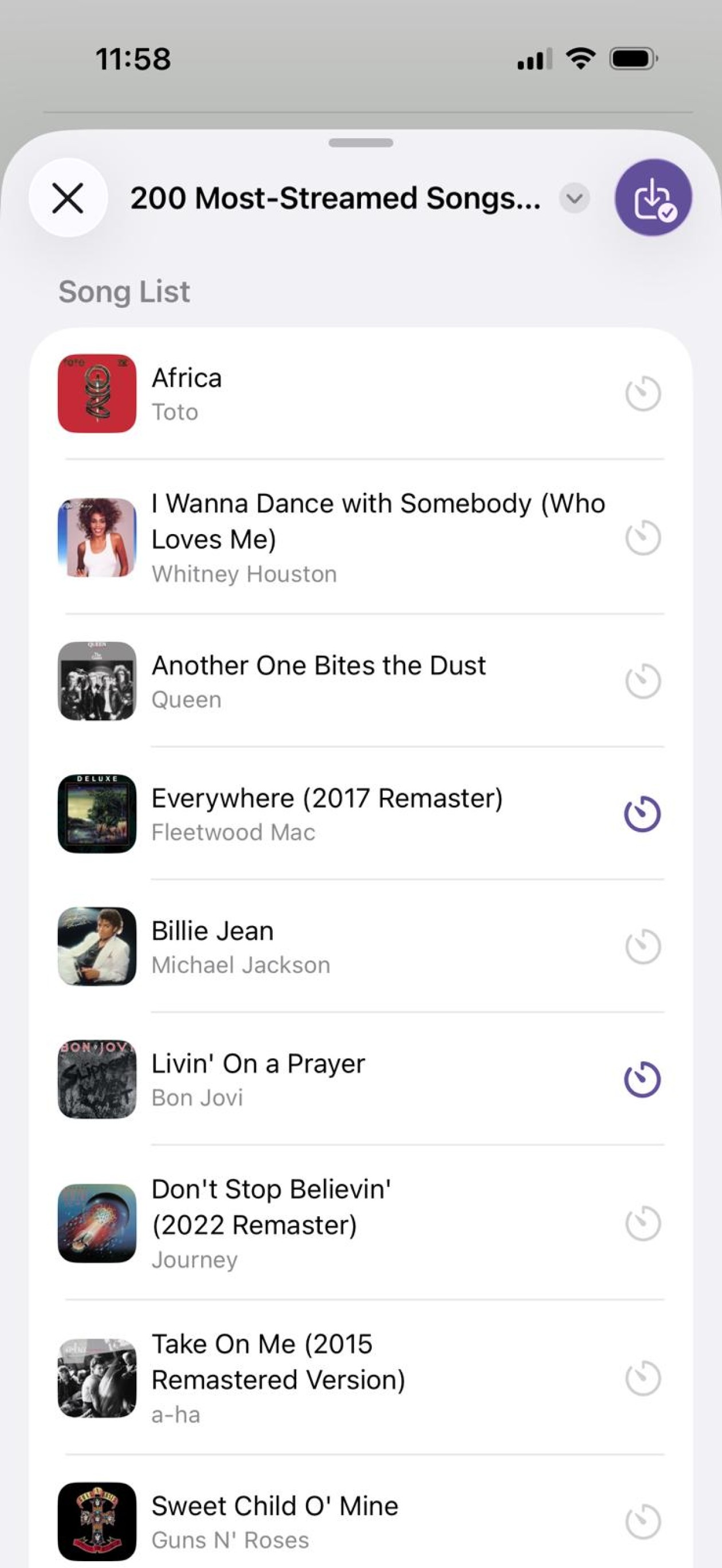Tap the purple download button
Screen dimensions: 722x1568
click(x=653, y=198)
